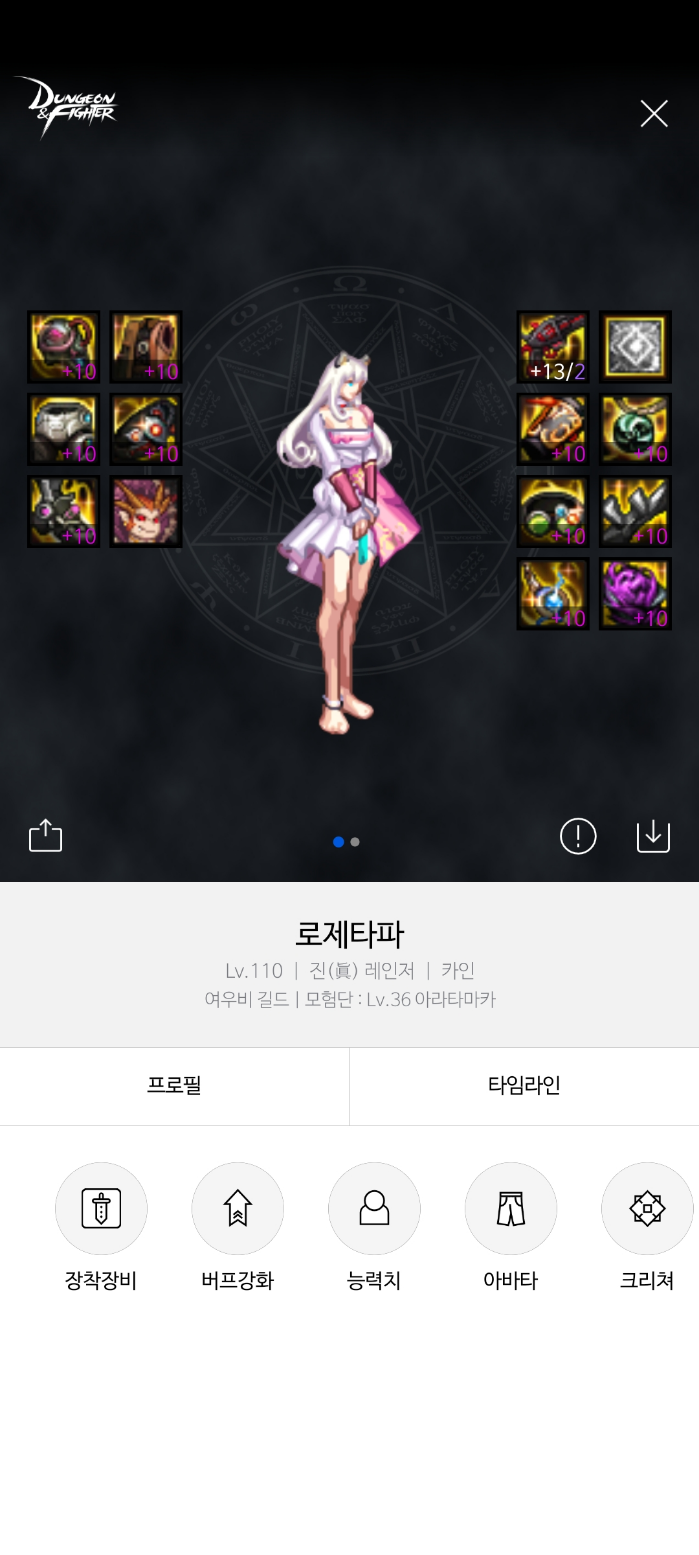The image size is (699, 1555).
Task: Download the character image
Action: [653, 836]
